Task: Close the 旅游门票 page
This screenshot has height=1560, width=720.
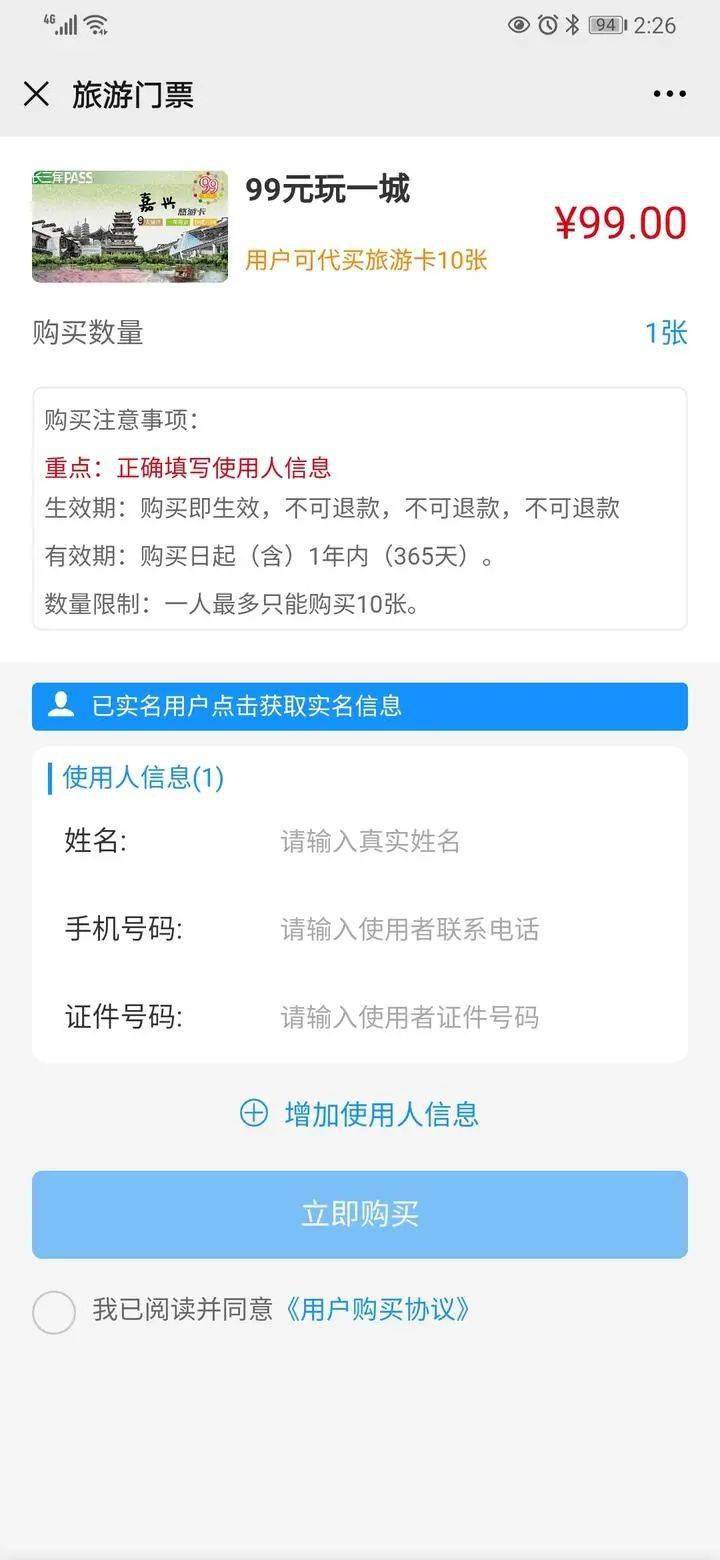Action: [36, 94]
